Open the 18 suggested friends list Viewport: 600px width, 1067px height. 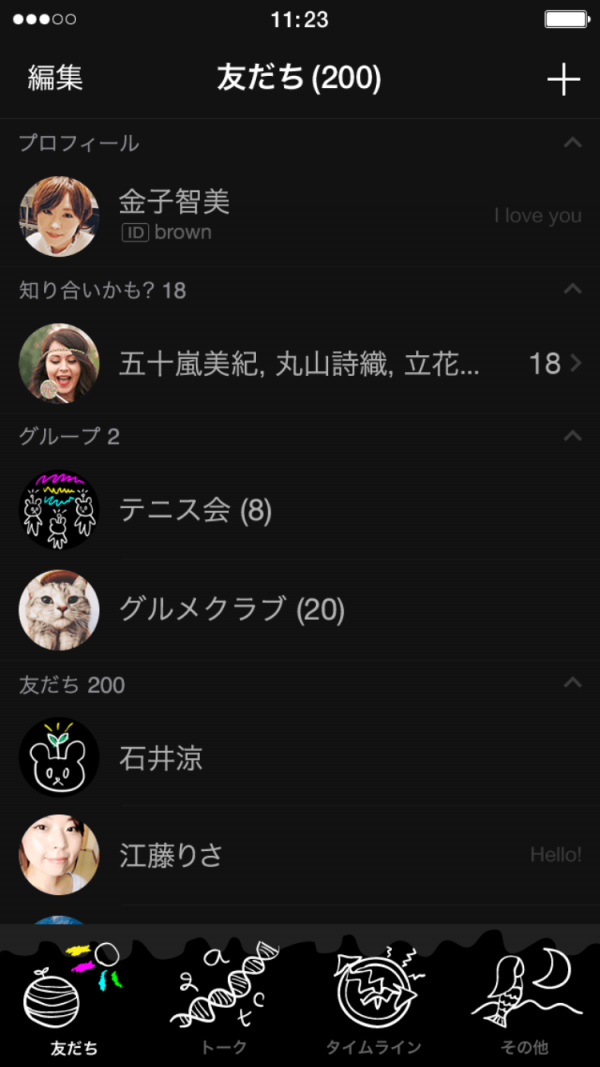pos(300,363)
